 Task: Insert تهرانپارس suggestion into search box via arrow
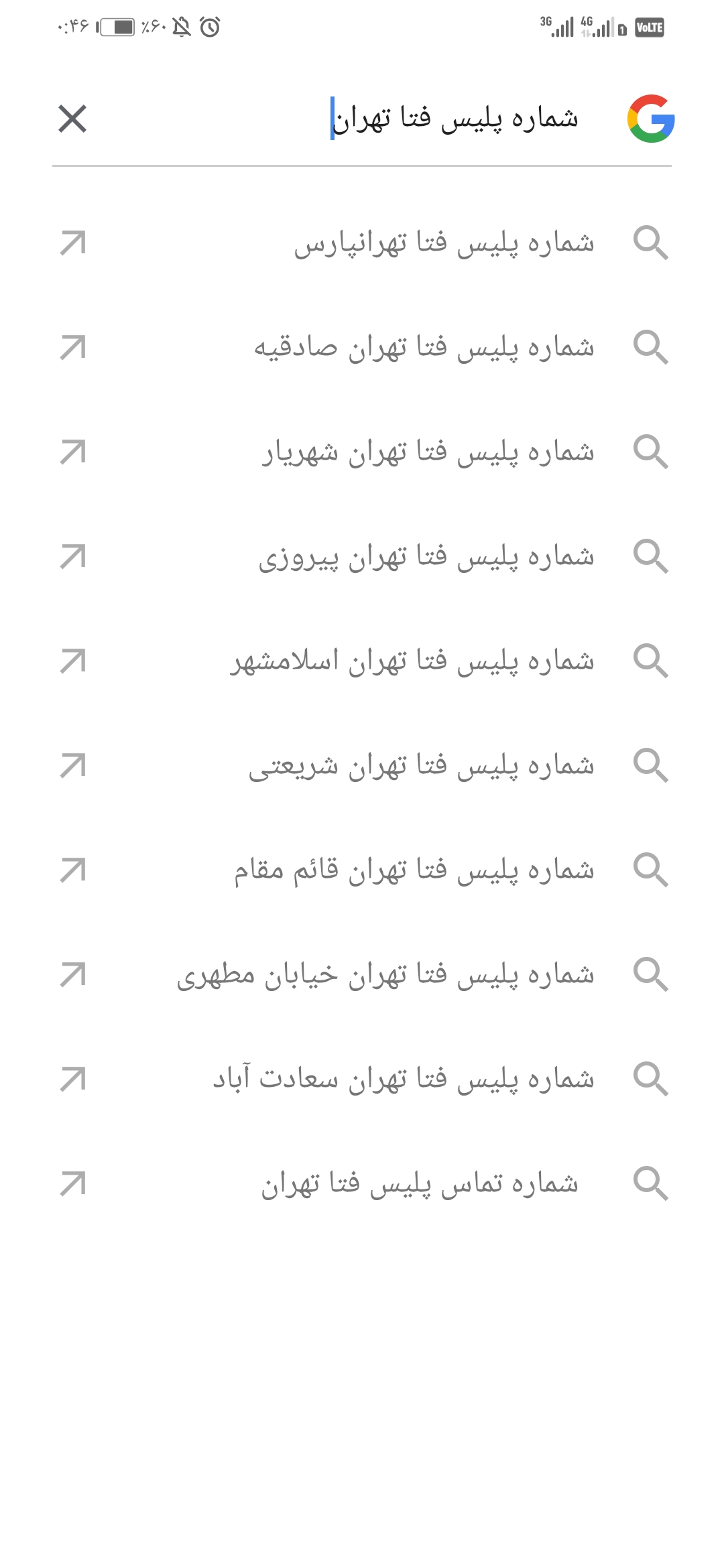tap(72, 243)
